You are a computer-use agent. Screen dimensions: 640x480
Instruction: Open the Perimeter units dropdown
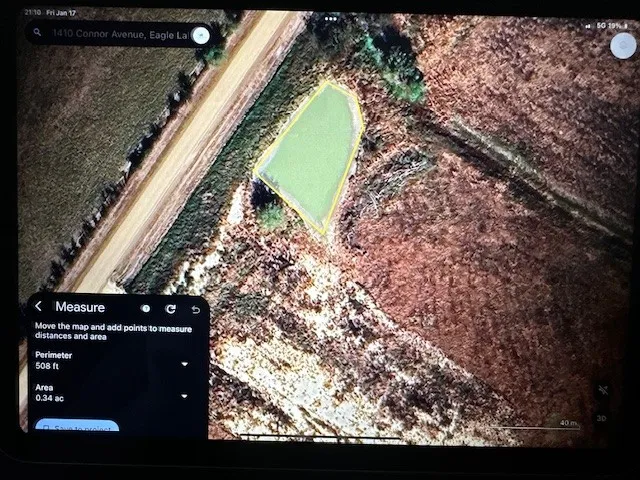coord(185,364)
